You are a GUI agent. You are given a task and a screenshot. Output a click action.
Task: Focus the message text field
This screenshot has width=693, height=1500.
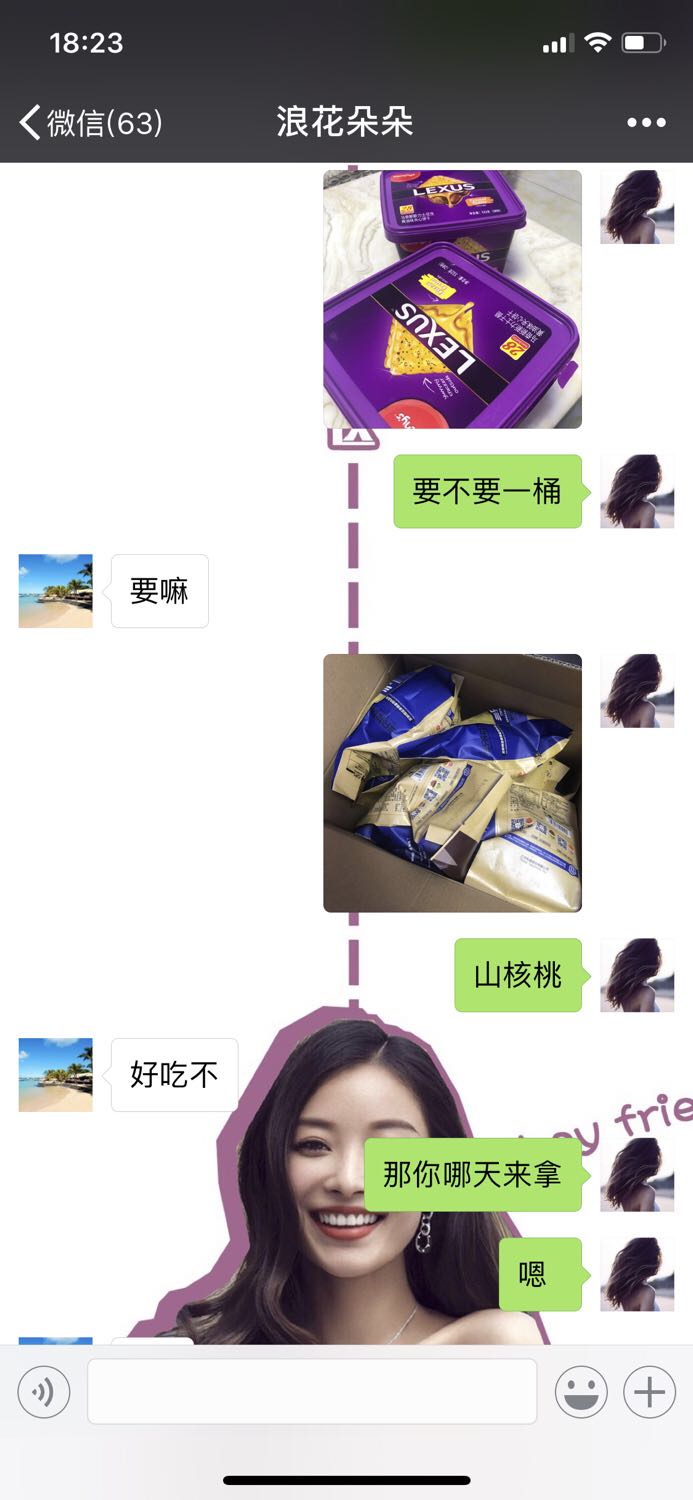[x=312, y=1391]
